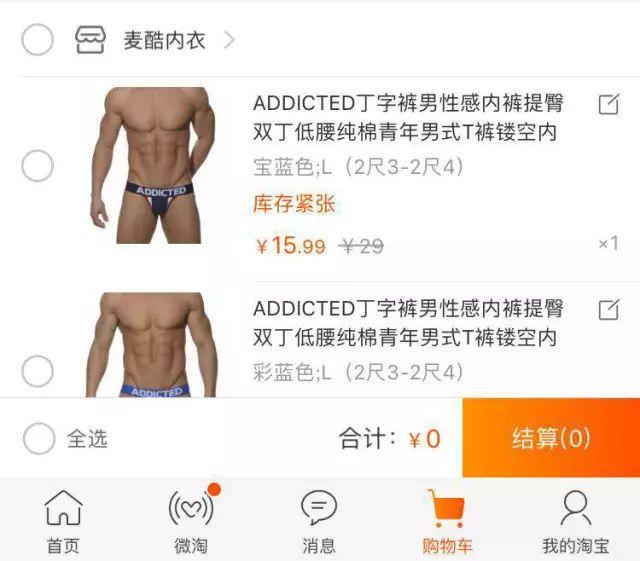
Task: Open the 麦酷内衣 store page
Action: point(164,41)
